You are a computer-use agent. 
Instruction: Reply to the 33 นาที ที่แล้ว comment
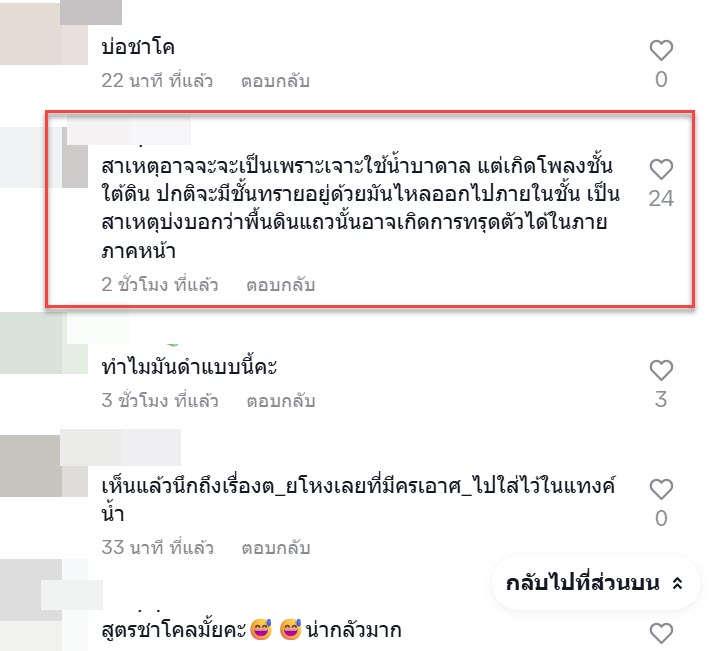[274, 548]
